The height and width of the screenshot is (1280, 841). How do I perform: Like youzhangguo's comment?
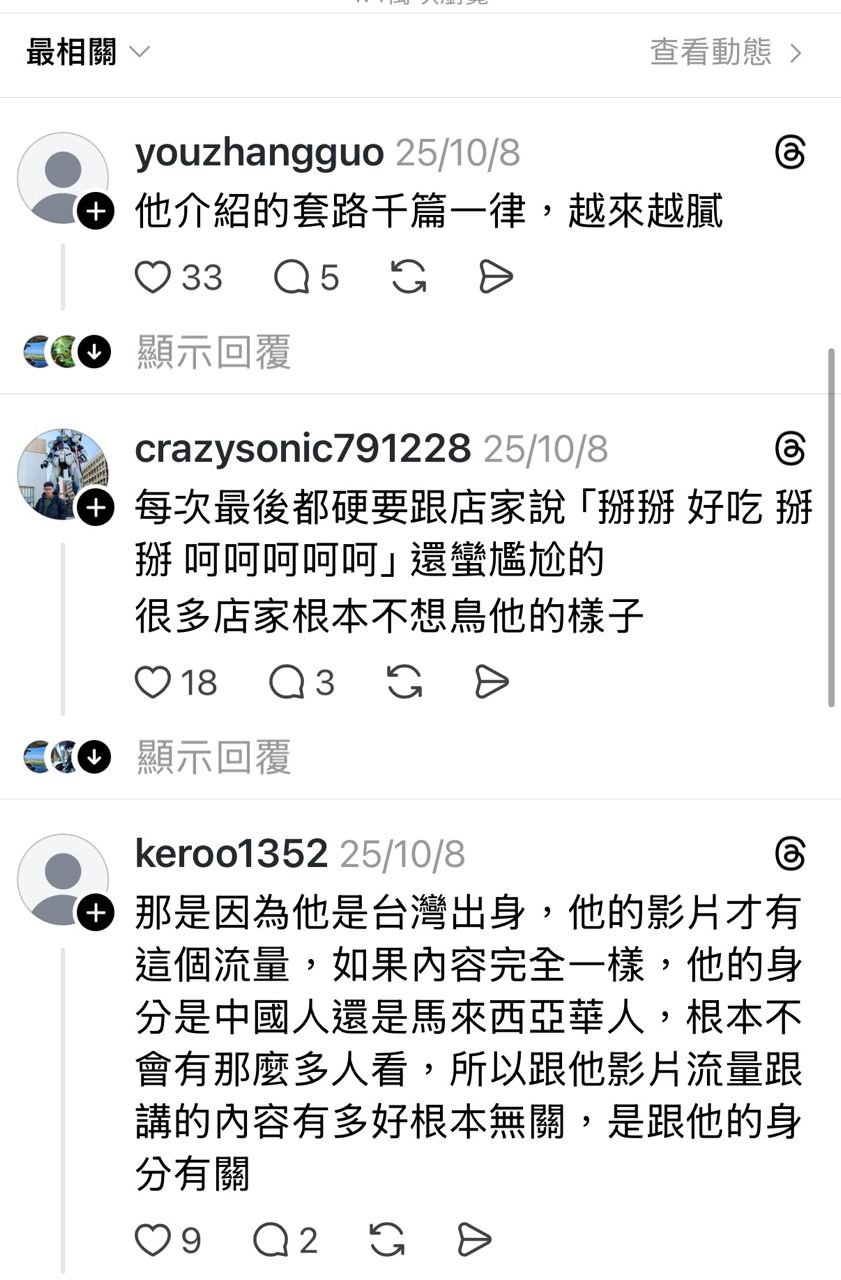point(153,277)
